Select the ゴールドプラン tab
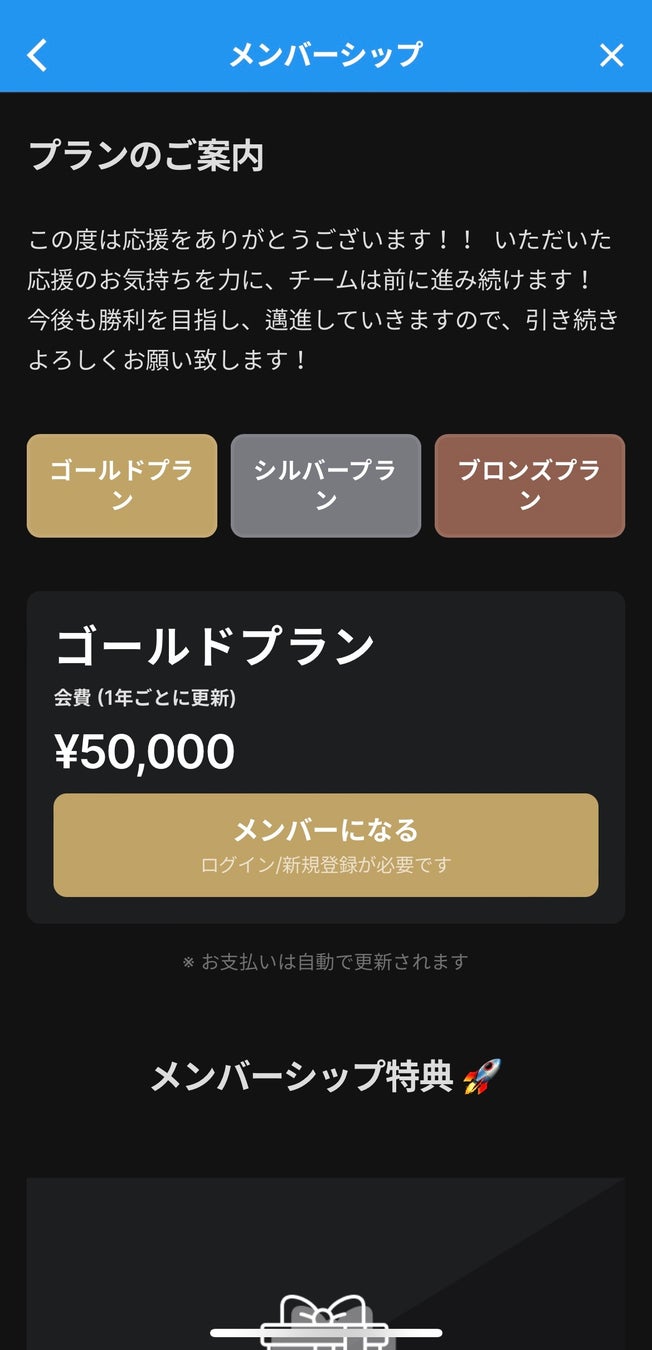Viewport: 652px width, 1350px height. tap(122, 486)
